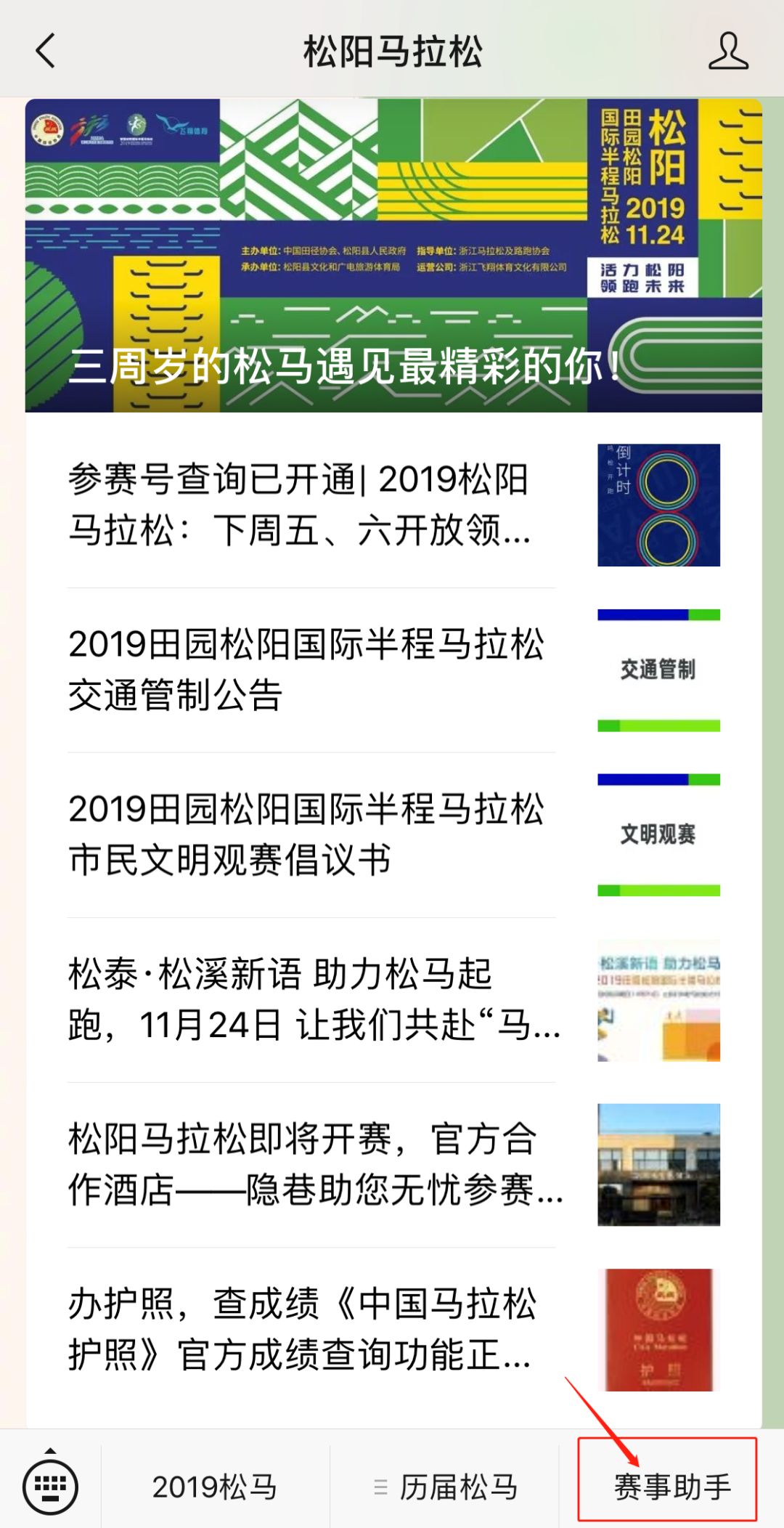The height and width of the screenshot is (1528, 784).
Task: Open the 松泰·松溪新语 助力松马 article
Action: pos(393,1000)
